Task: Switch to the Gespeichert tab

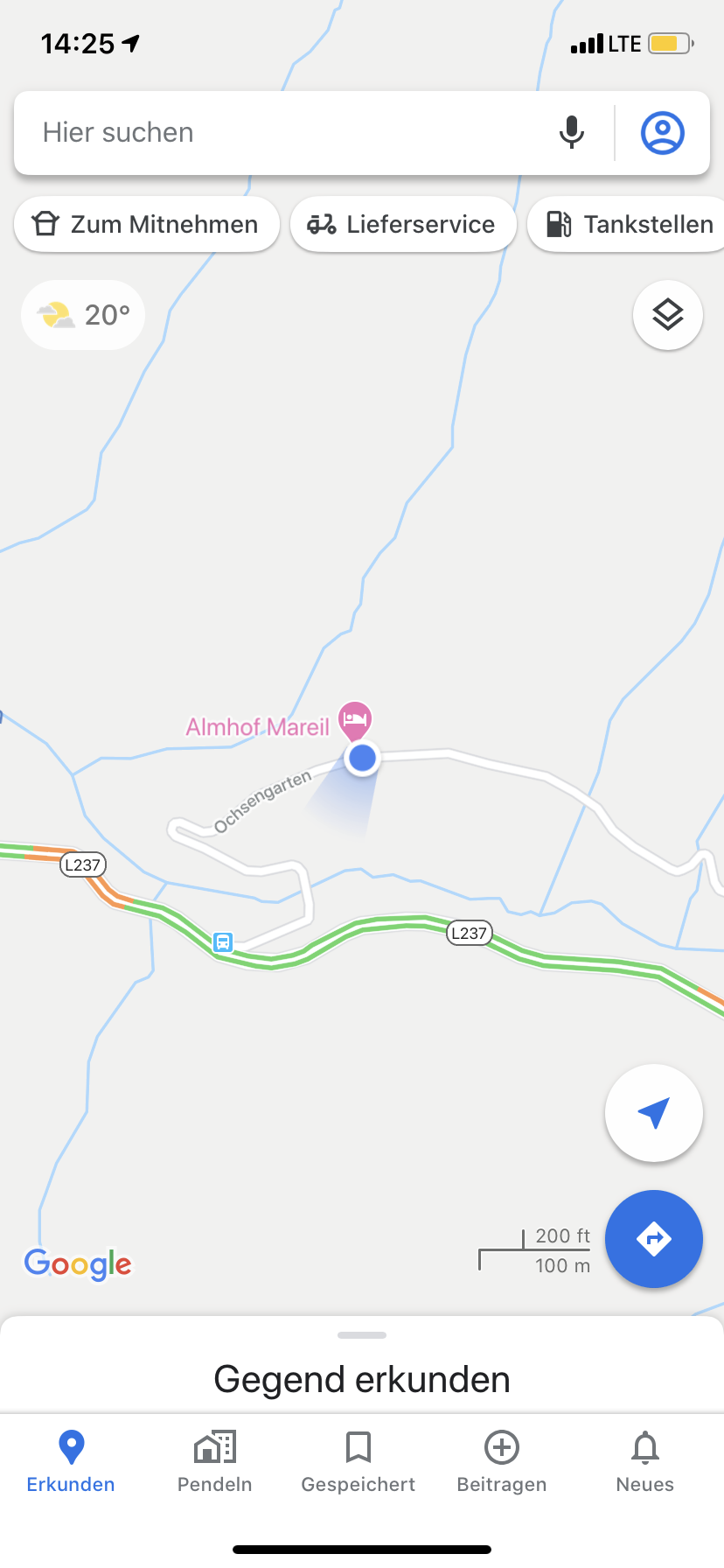Action: click(359, 1462)
